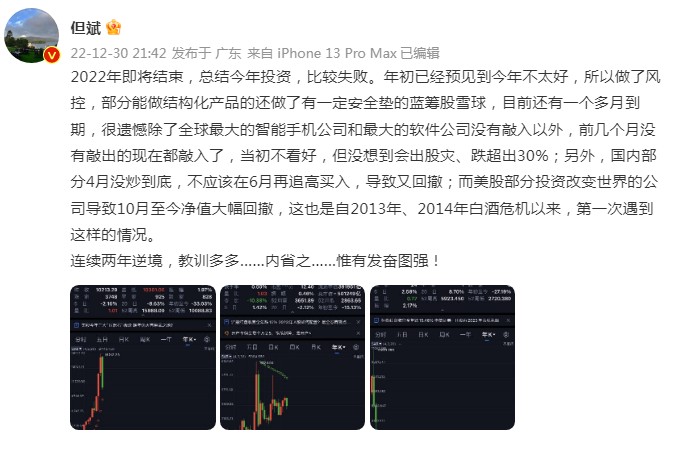674x450 pixels.
Task: View the middle stock chart image
Action: 291,357
